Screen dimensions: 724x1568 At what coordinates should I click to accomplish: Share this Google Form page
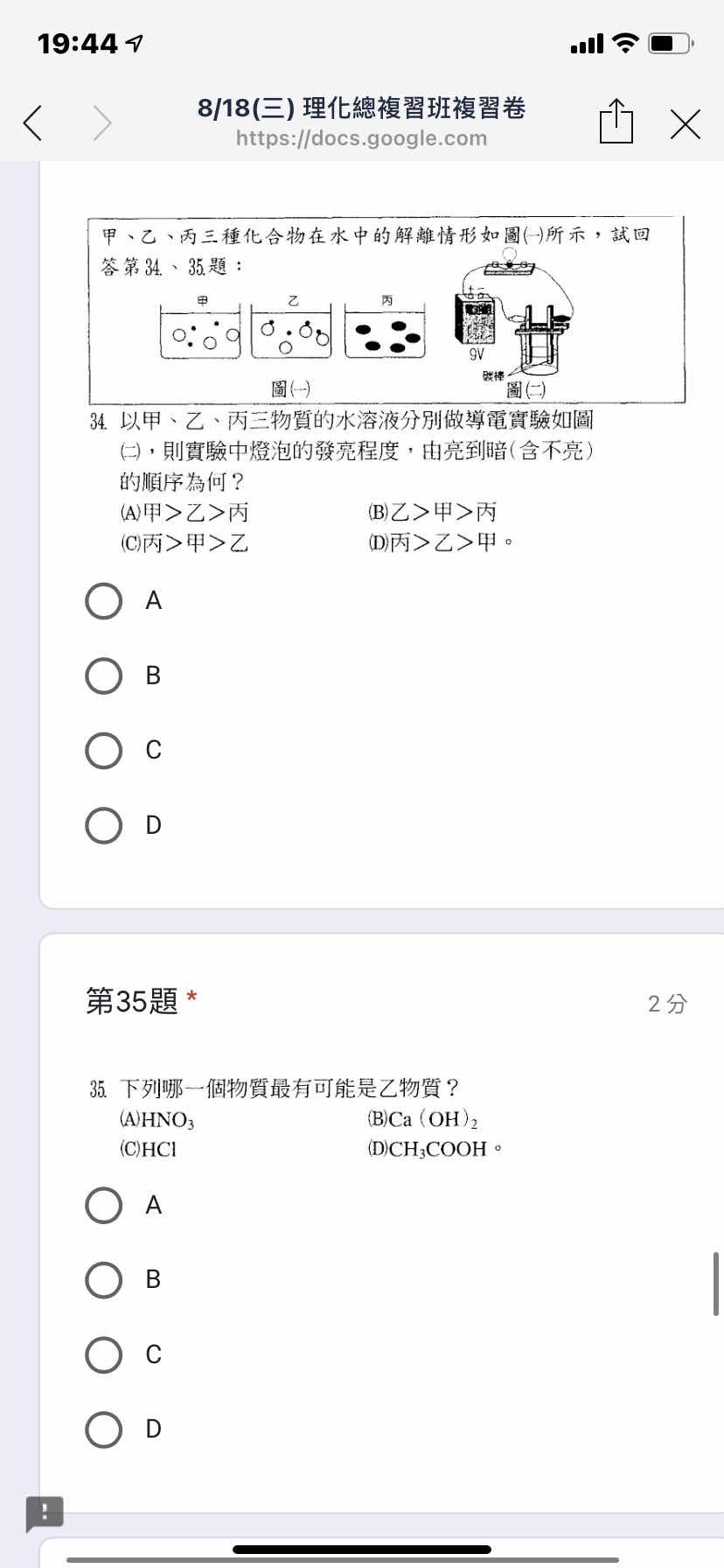(616, 121)
